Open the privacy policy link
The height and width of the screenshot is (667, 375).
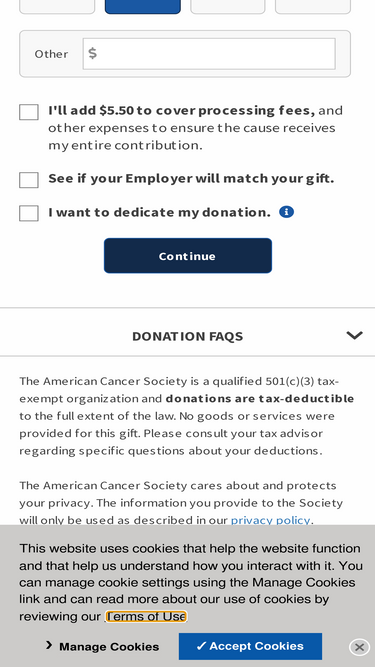(x=270, y=520)
